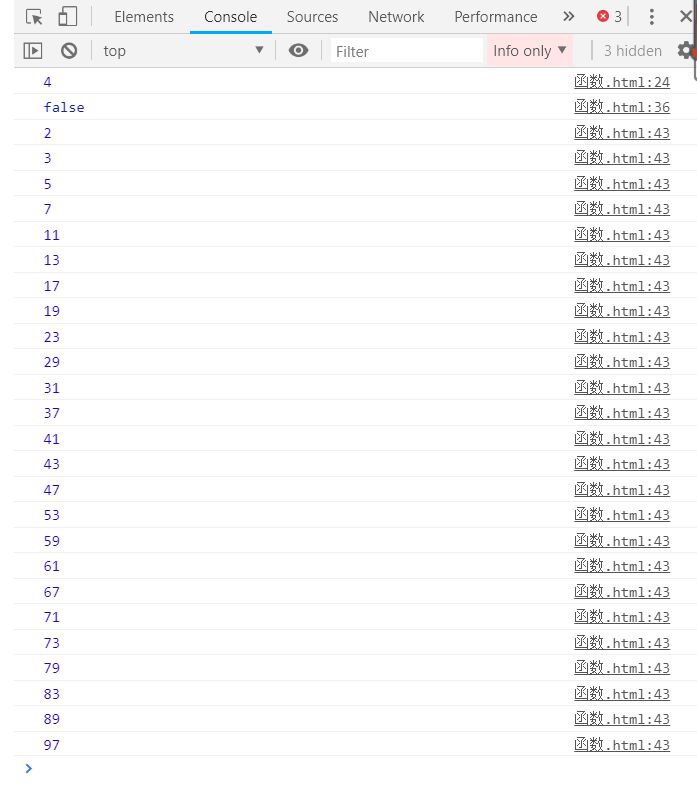Image resolution: width=697 pixels, height=809 pixels.
Task: Activate the inspect element picker
Action: pos(34,17)
